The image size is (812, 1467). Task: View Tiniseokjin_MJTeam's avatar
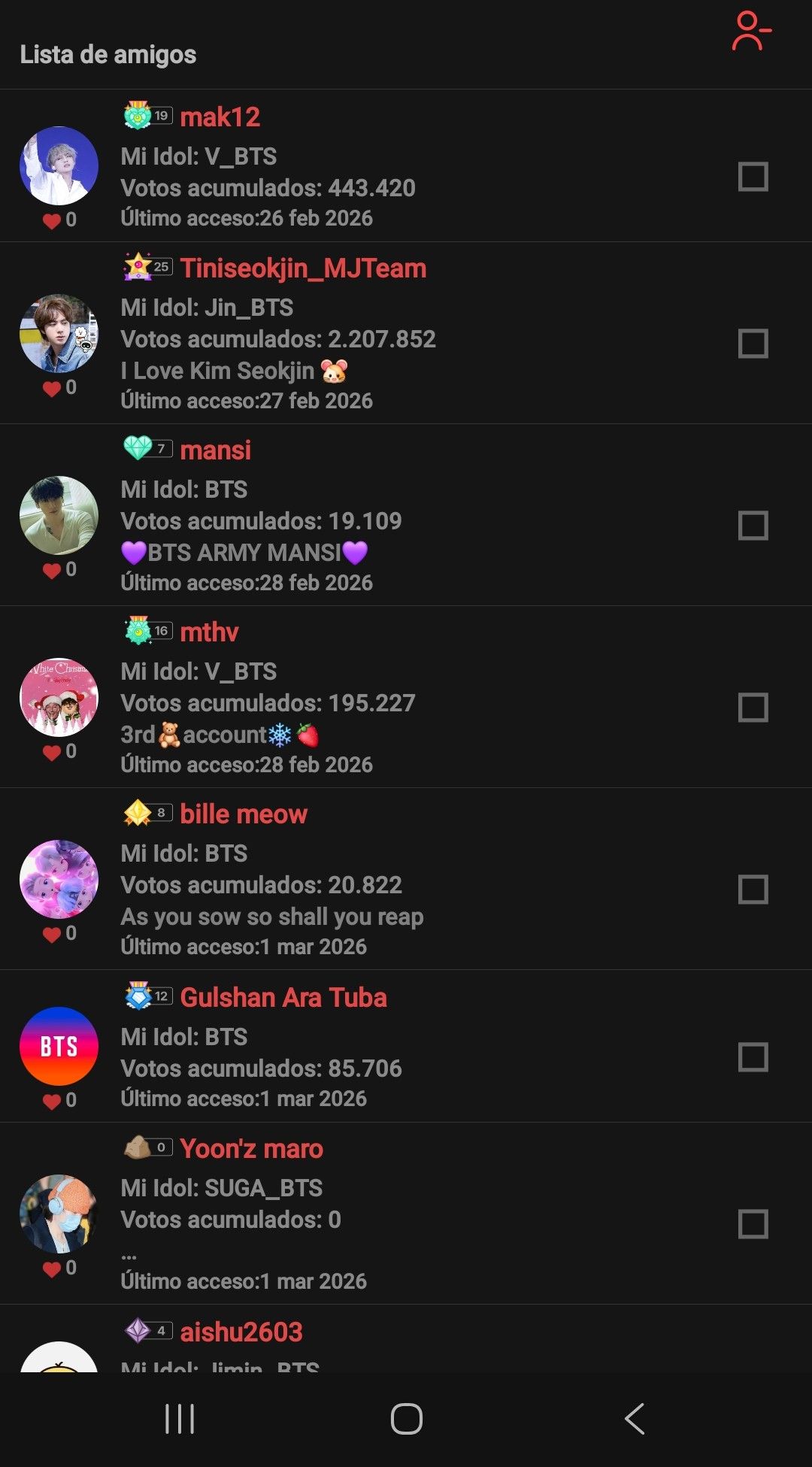(59, 333)
